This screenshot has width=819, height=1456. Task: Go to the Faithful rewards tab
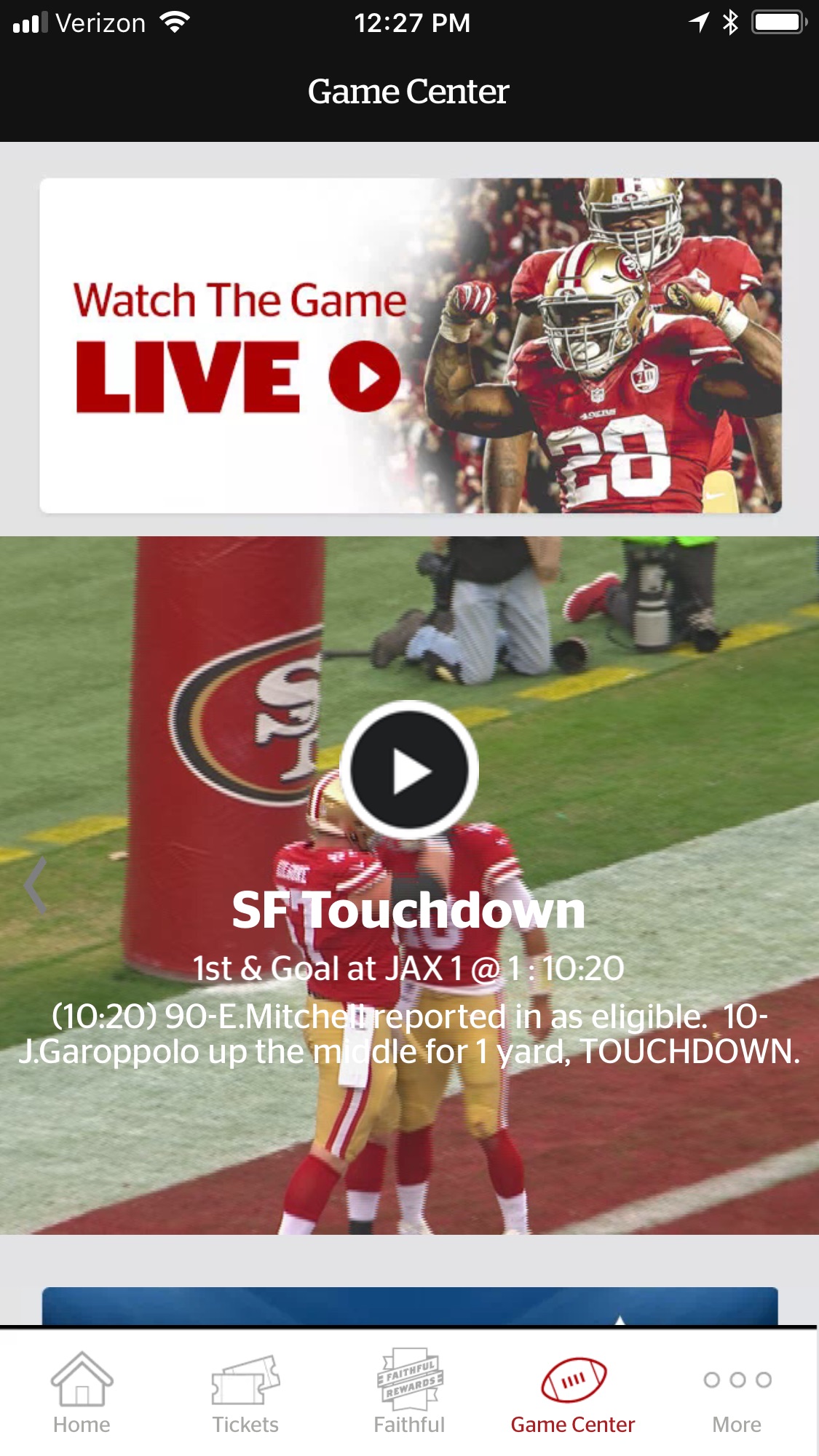tap(409, 1393)
